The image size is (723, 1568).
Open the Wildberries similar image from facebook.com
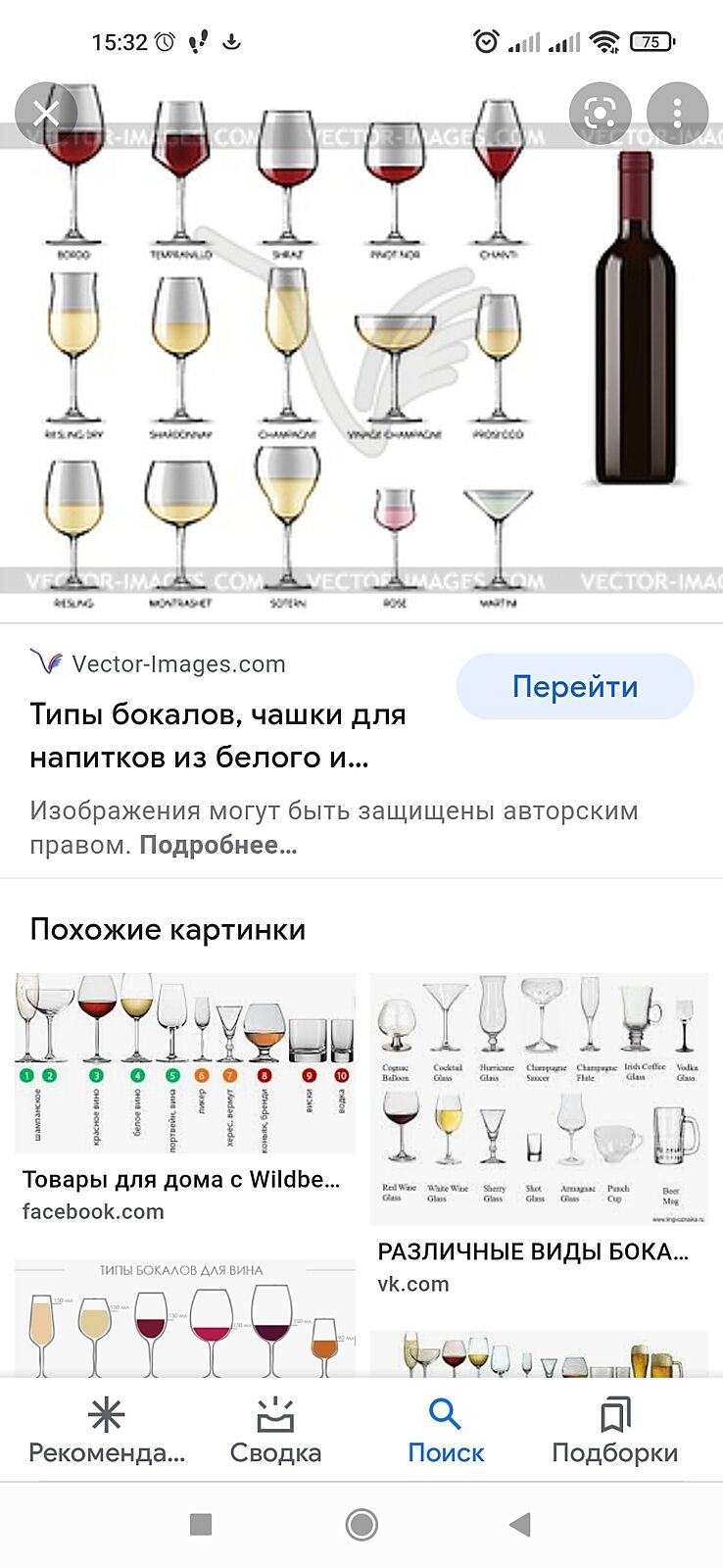click(x=184, y=1063)
